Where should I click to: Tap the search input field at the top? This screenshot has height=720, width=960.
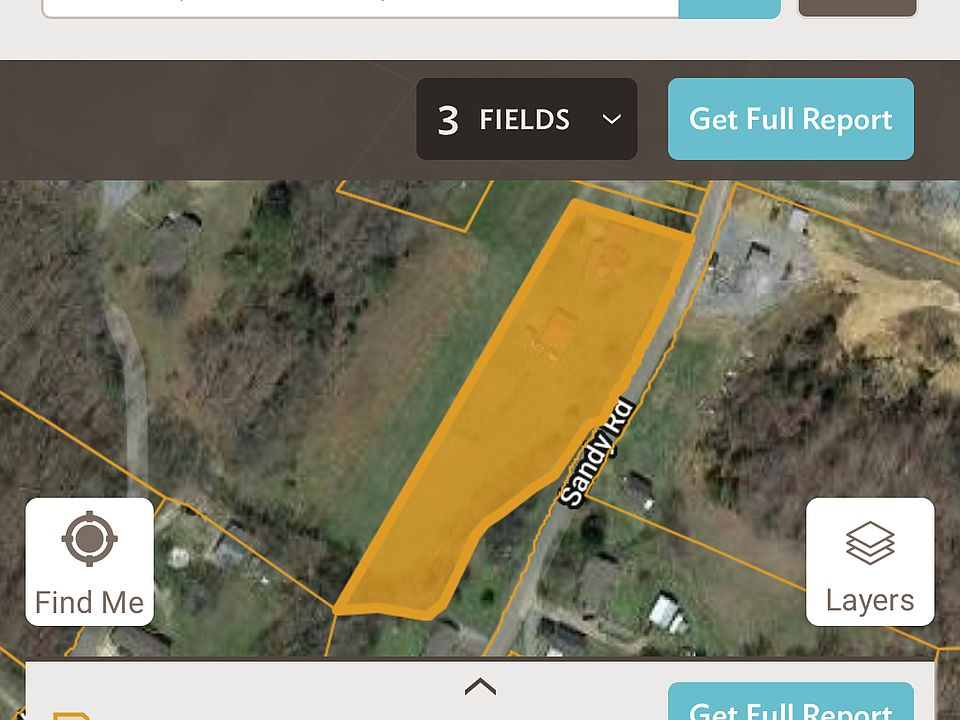360,7
